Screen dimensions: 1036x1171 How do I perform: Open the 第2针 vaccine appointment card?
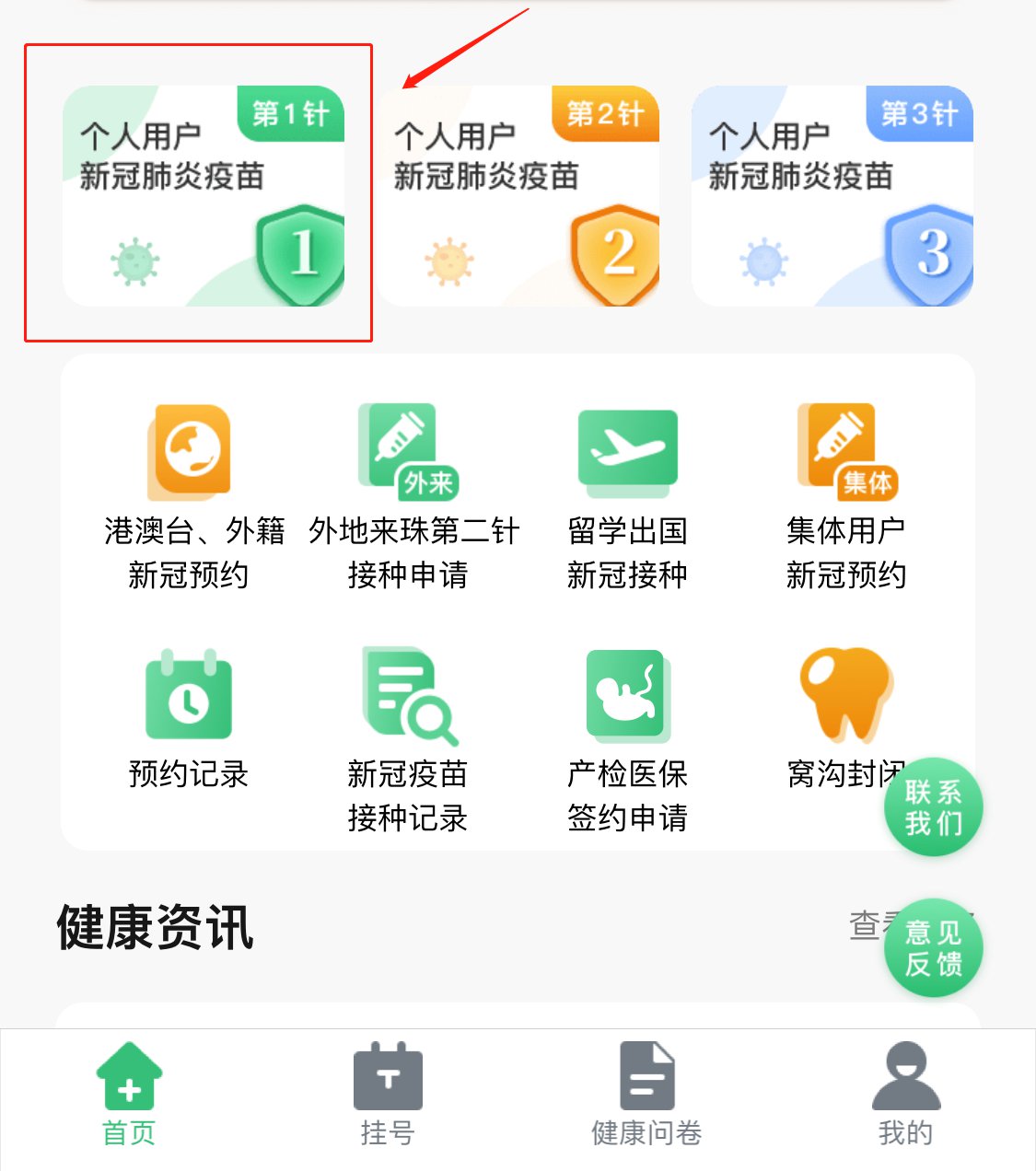518,196
